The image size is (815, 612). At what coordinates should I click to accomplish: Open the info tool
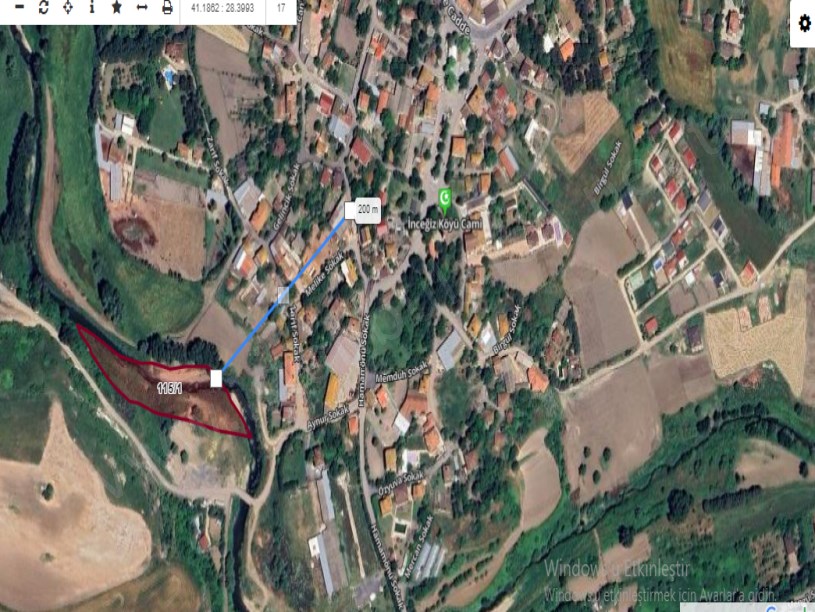(x=92, y=7)
